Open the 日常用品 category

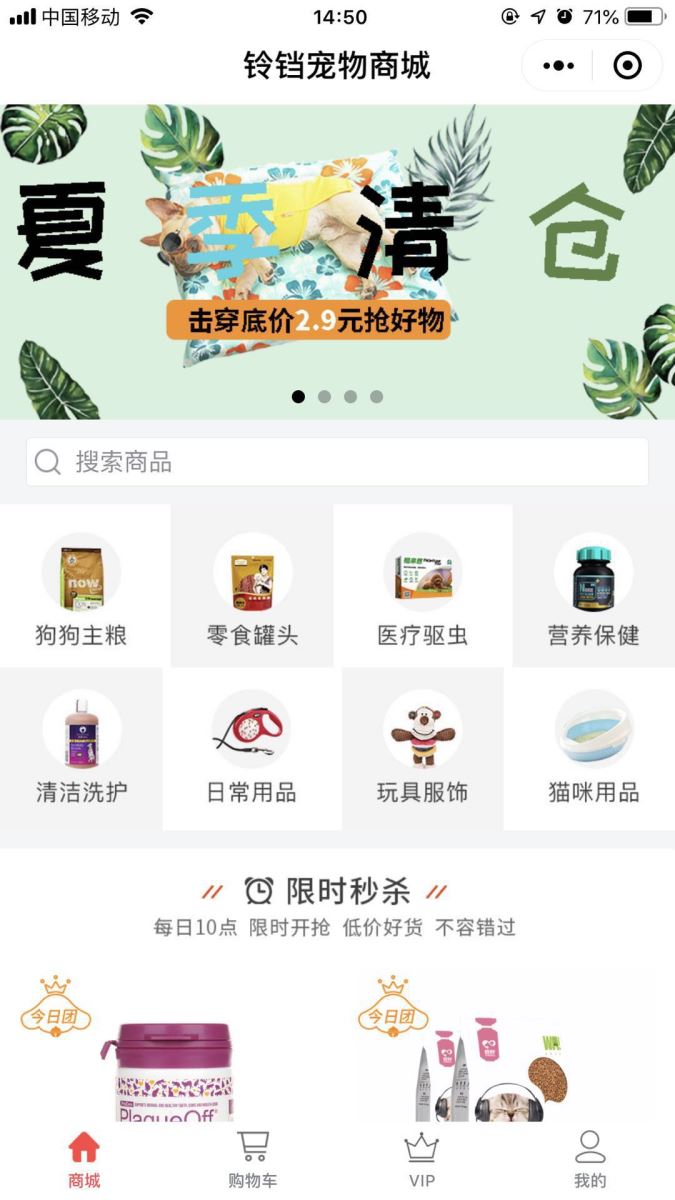coord(252,748)
